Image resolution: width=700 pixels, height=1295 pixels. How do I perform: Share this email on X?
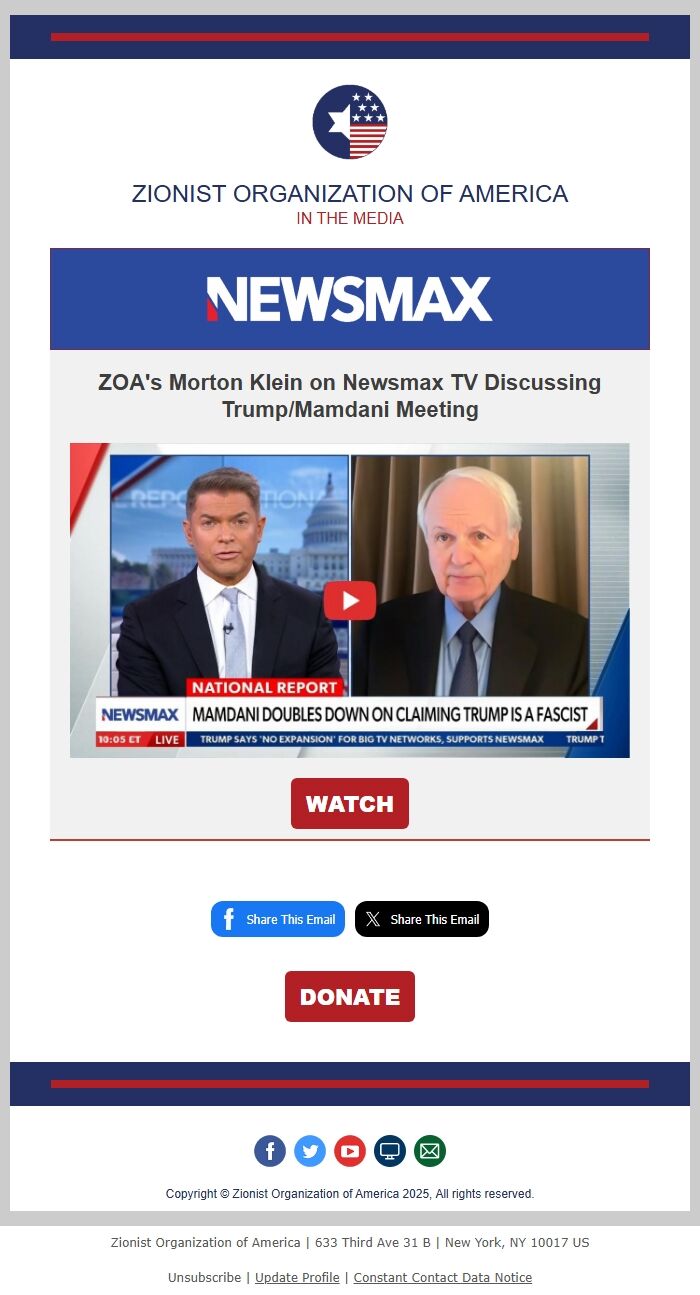click(422, 919)
